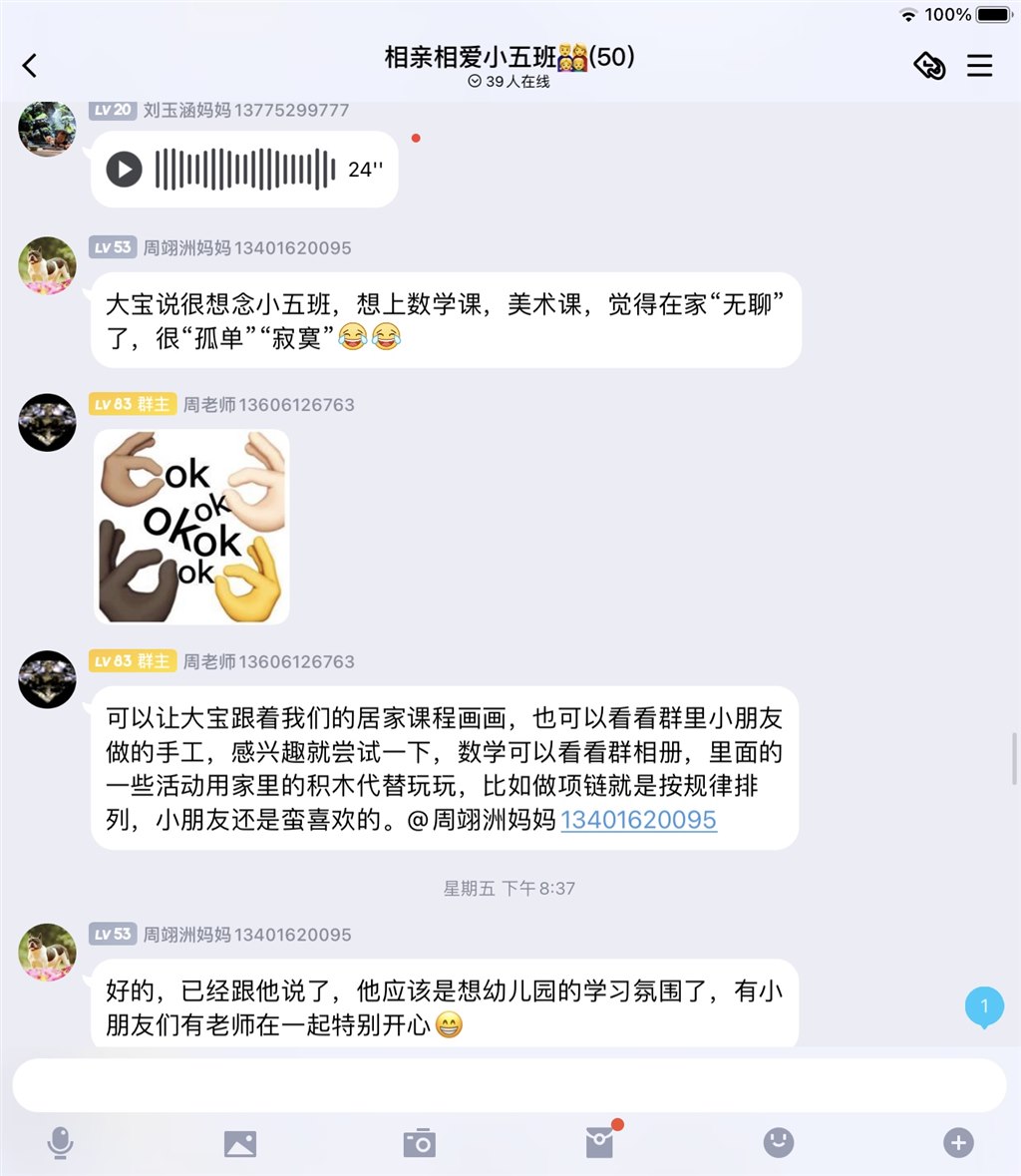Start voice input with the microphone
The width and height of the screenshot is (1021, 1176).
[x=60, y=1143]
